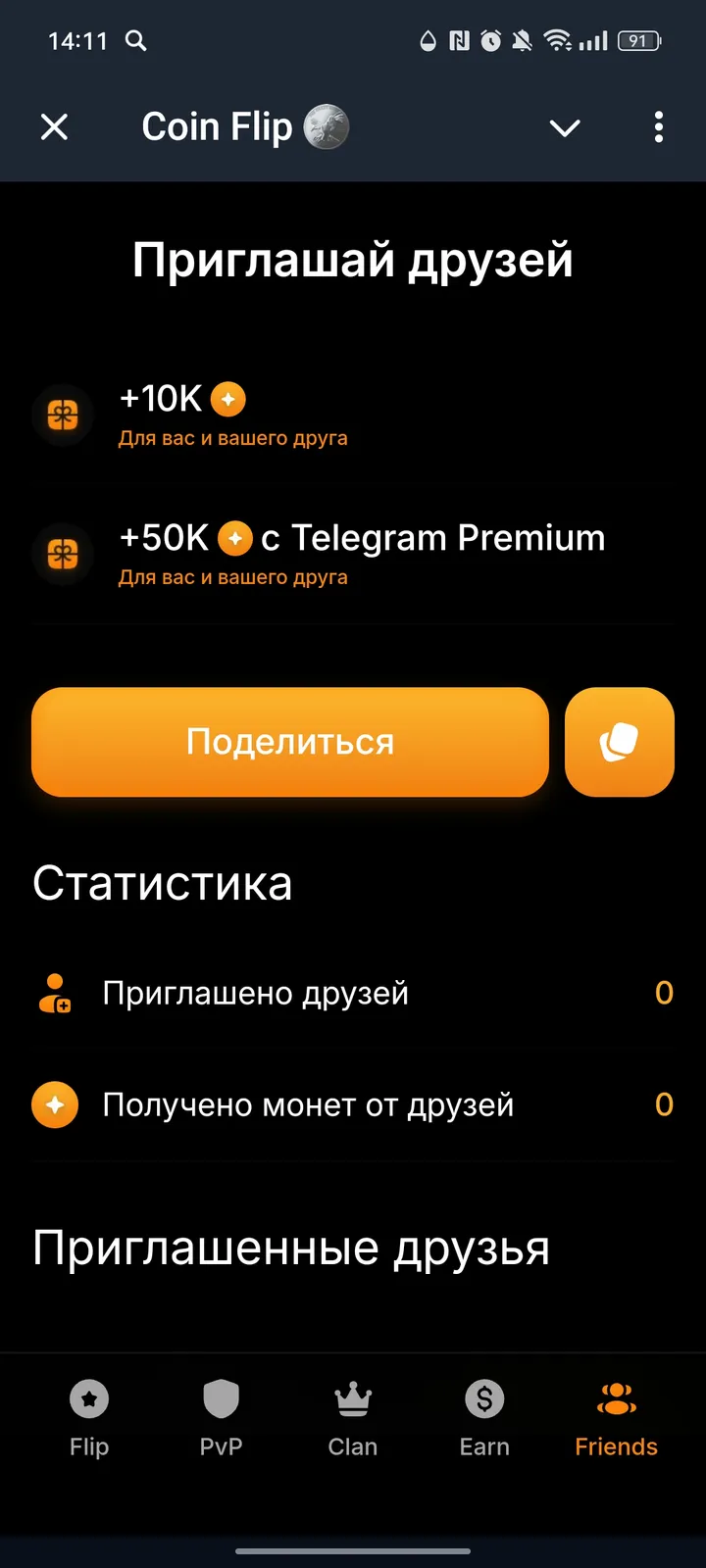Select the Clan crown icon
The width and height of the screenshot is (706, 1568).
click(x=352, y=1399)
